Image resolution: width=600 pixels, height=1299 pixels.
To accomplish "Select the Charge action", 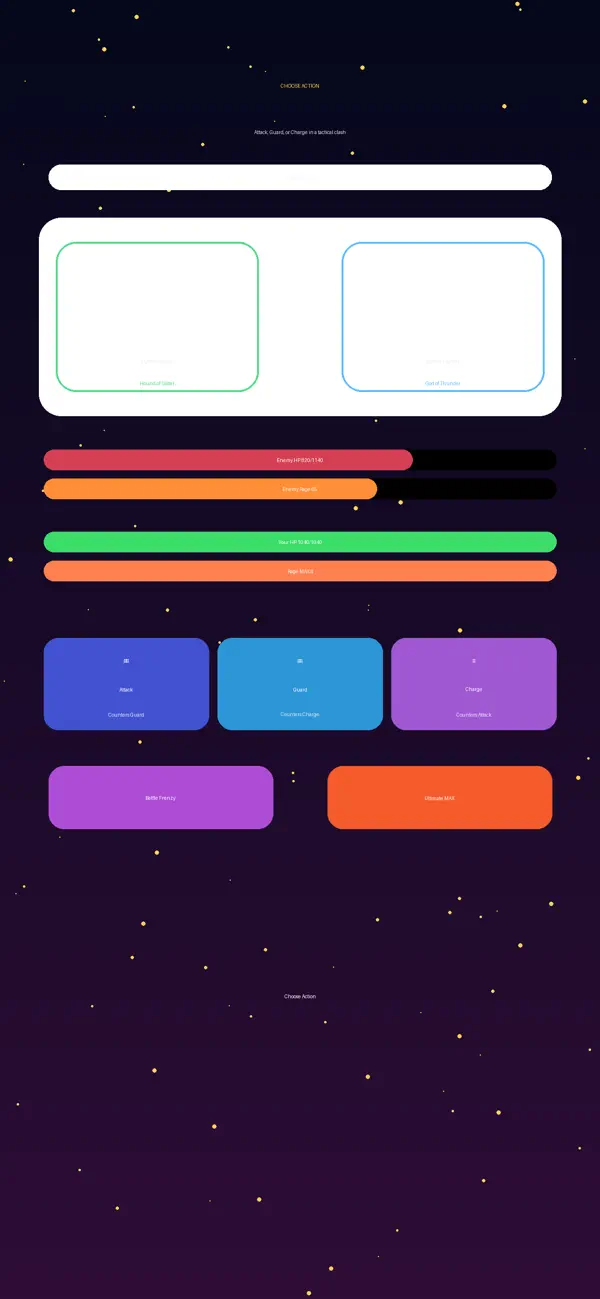I will tap(474, 684).
